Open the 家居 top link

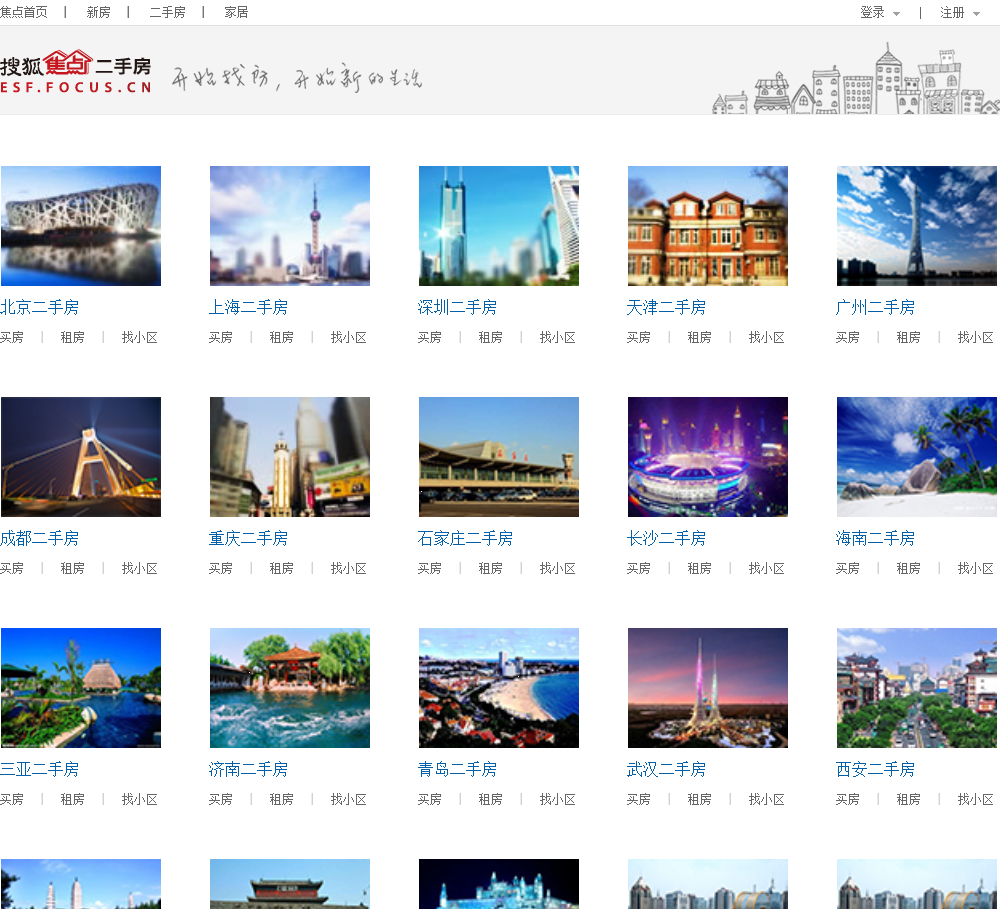[x=236, y=12]
